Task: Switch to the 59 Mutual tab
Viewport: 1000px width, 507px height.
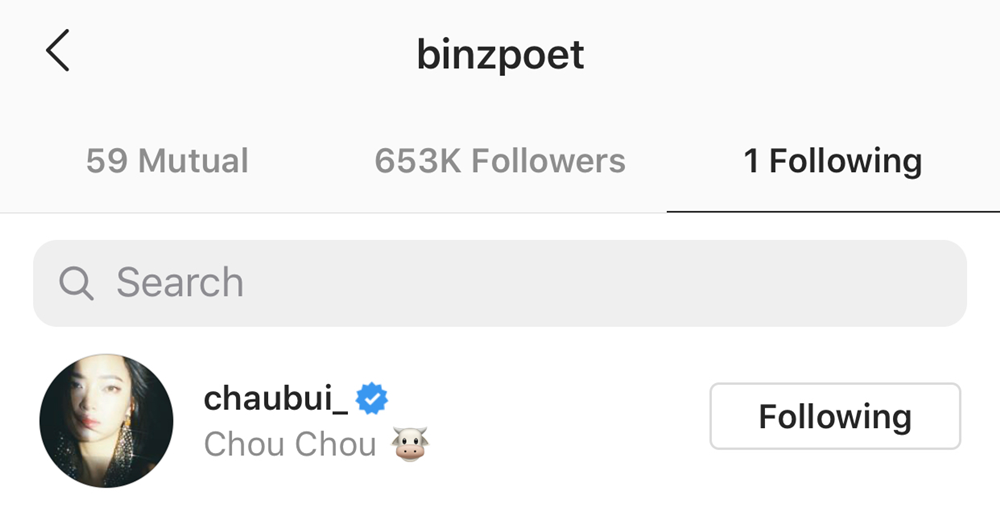Action: [167, 161]
